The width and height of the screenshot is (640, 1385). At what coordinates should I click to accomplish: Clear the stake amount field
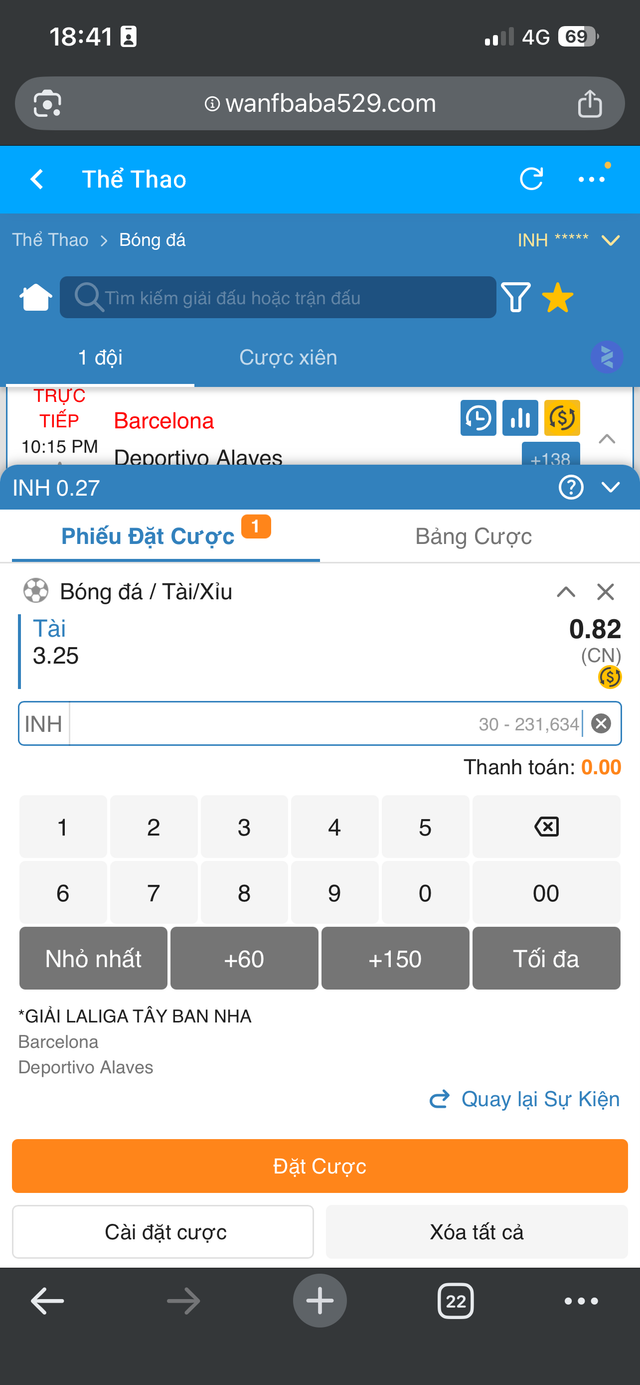[x=600, y=723]
